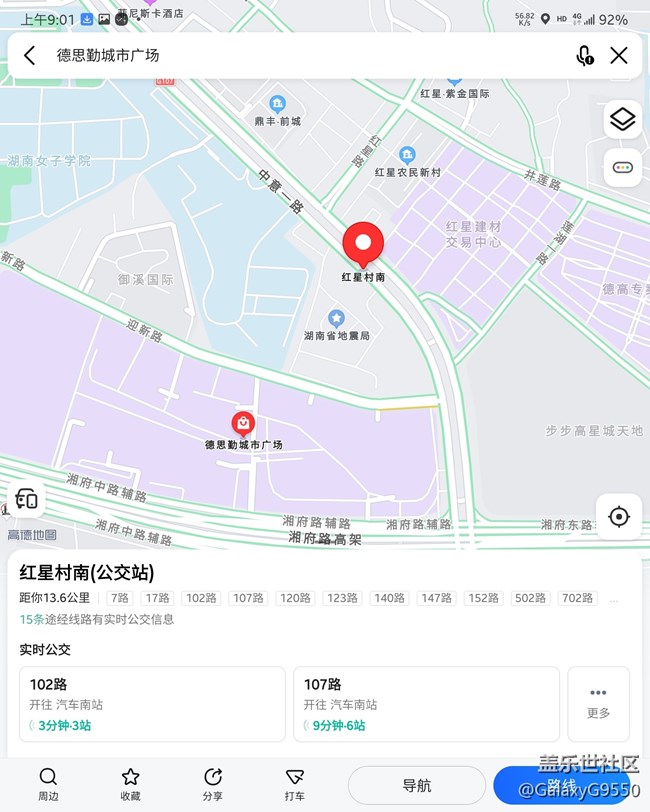Screen dimensions: 650x812
Task: Select the 102路 route chip
Action: click(201, 598)
